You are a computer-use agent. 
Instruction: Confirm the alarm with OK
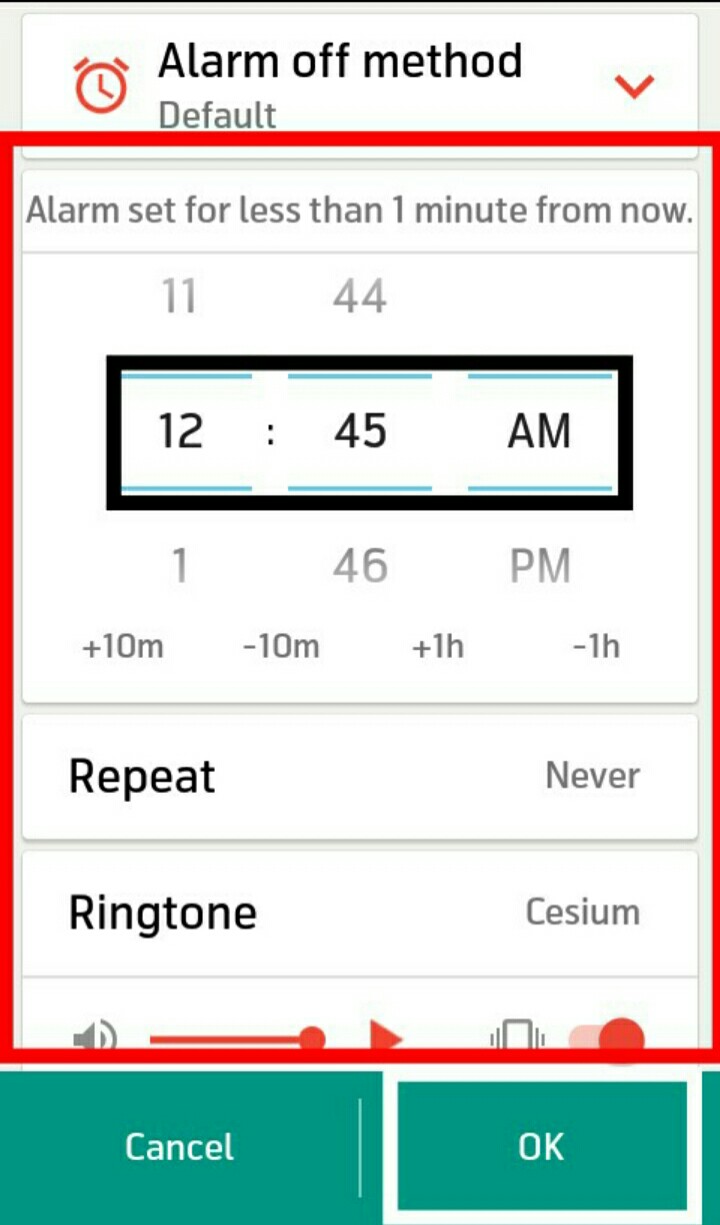(541, 1147)
